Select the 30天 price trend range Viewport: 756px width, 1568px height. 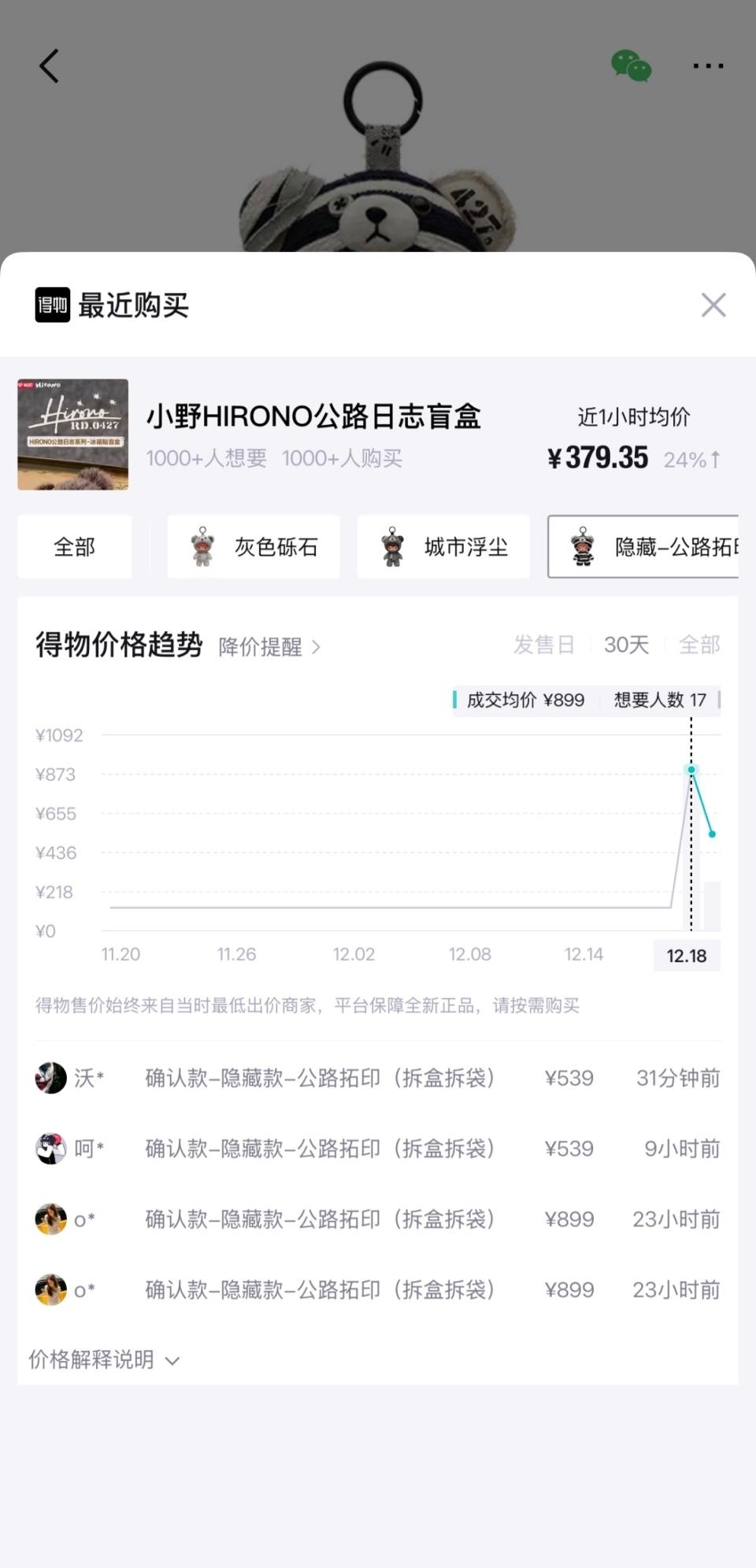click(x=626, y=645)
